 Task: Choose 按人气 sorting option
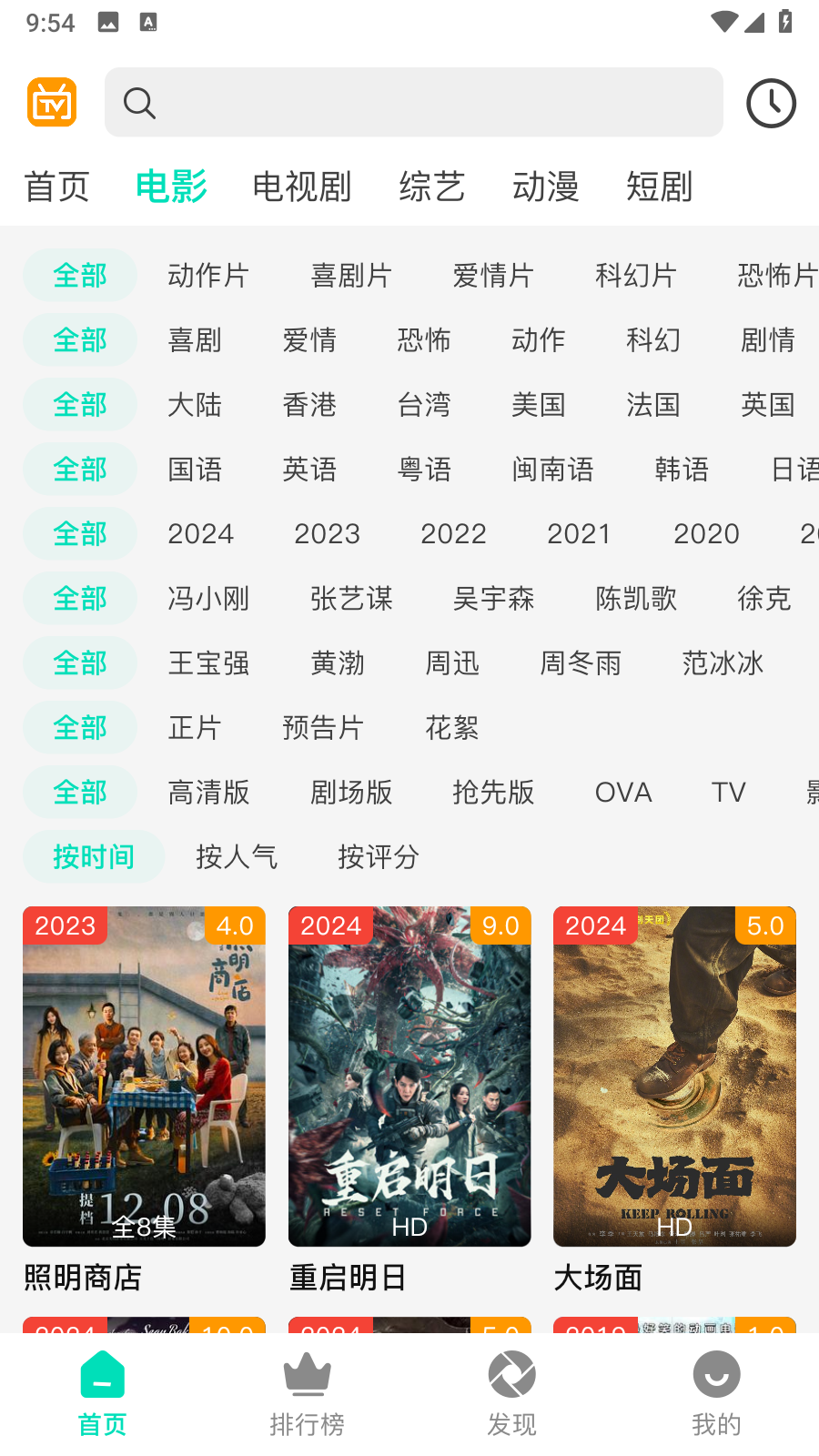click(237, 856)
